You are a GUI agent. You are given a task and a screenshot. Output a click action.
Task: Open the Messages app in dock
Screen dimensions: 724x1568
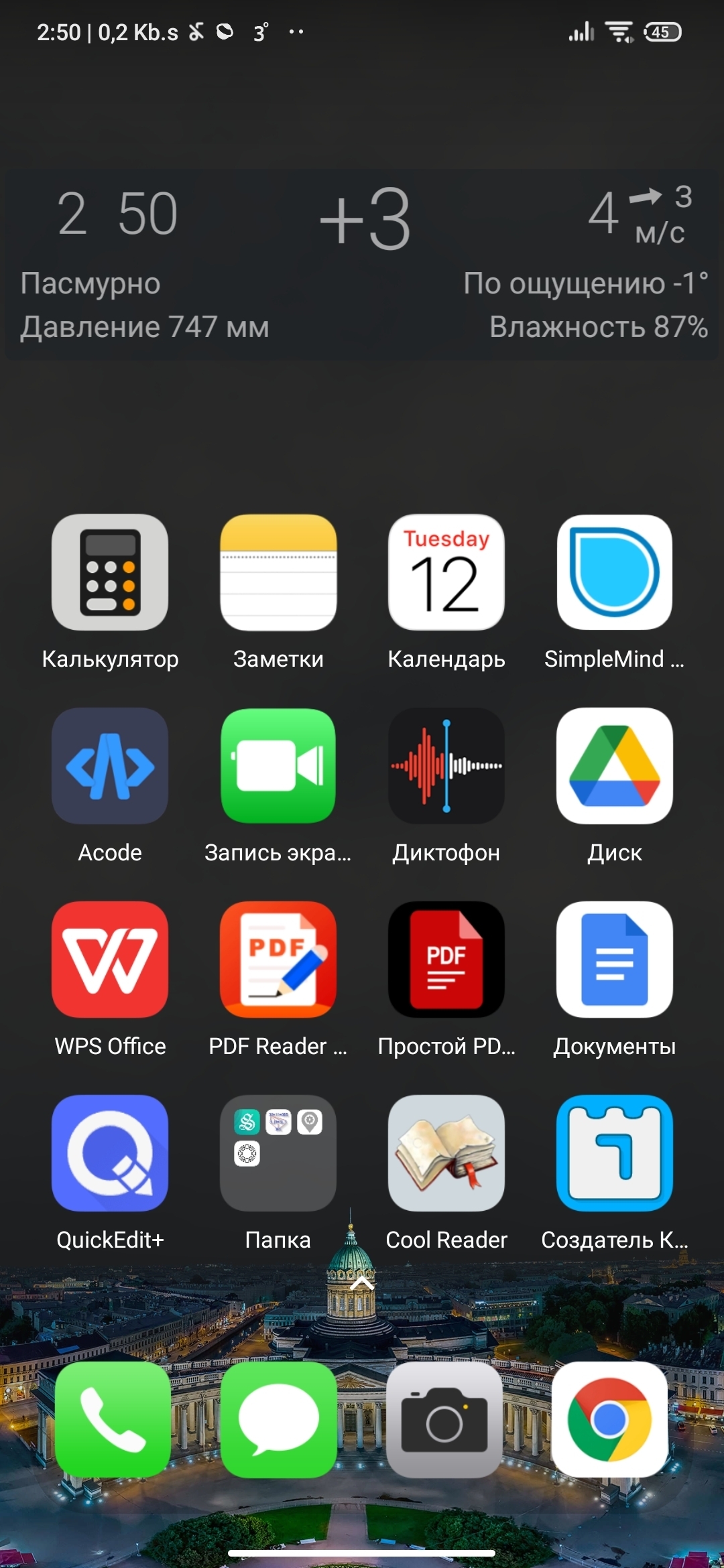278,1419
